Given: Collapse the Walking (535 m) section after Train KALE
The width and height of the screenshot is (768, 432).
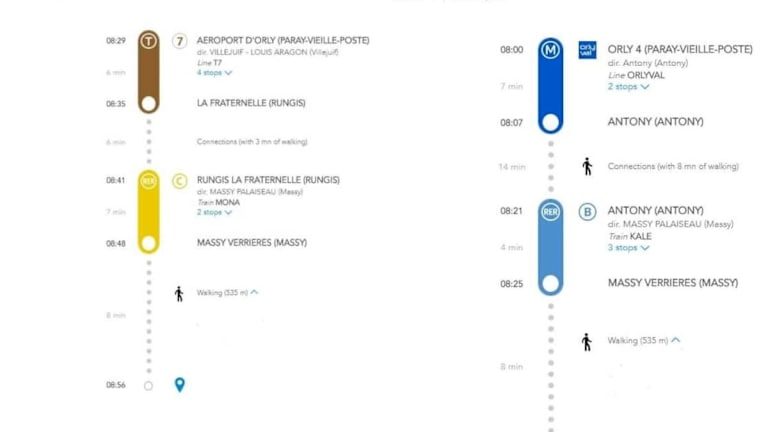Looking at the screenshot, I should [641, 341].
